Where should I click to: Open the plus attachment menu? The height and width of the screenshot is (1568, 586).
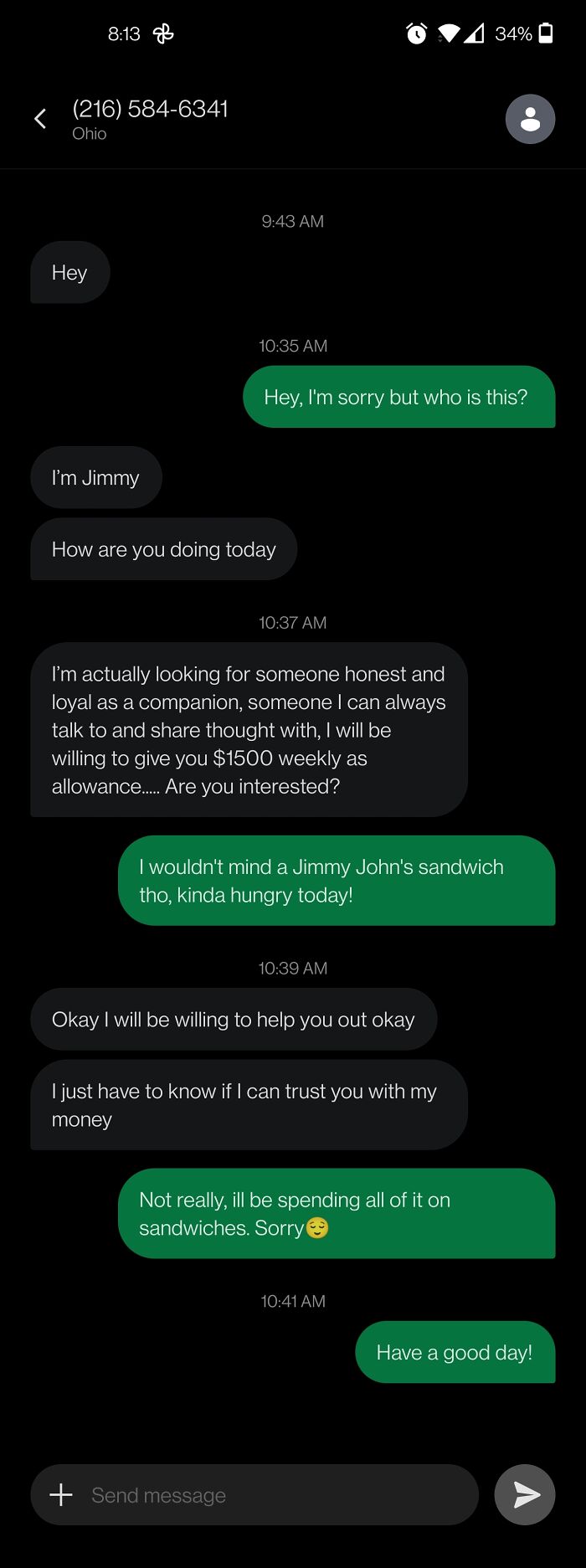tap(61, 1495)
